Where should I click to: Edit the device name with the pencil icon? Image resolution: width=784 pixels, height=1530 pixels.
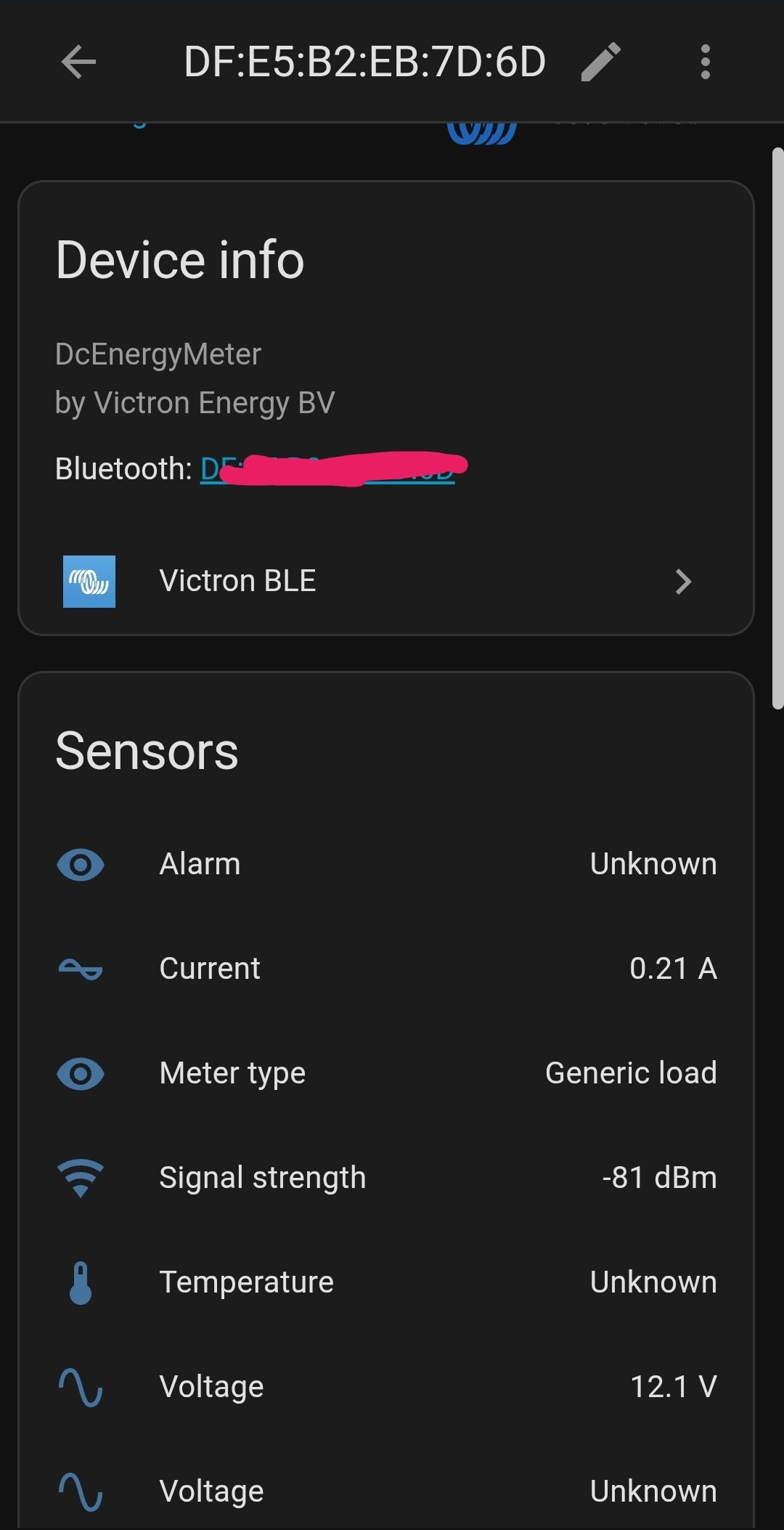(x=601, y=62)
